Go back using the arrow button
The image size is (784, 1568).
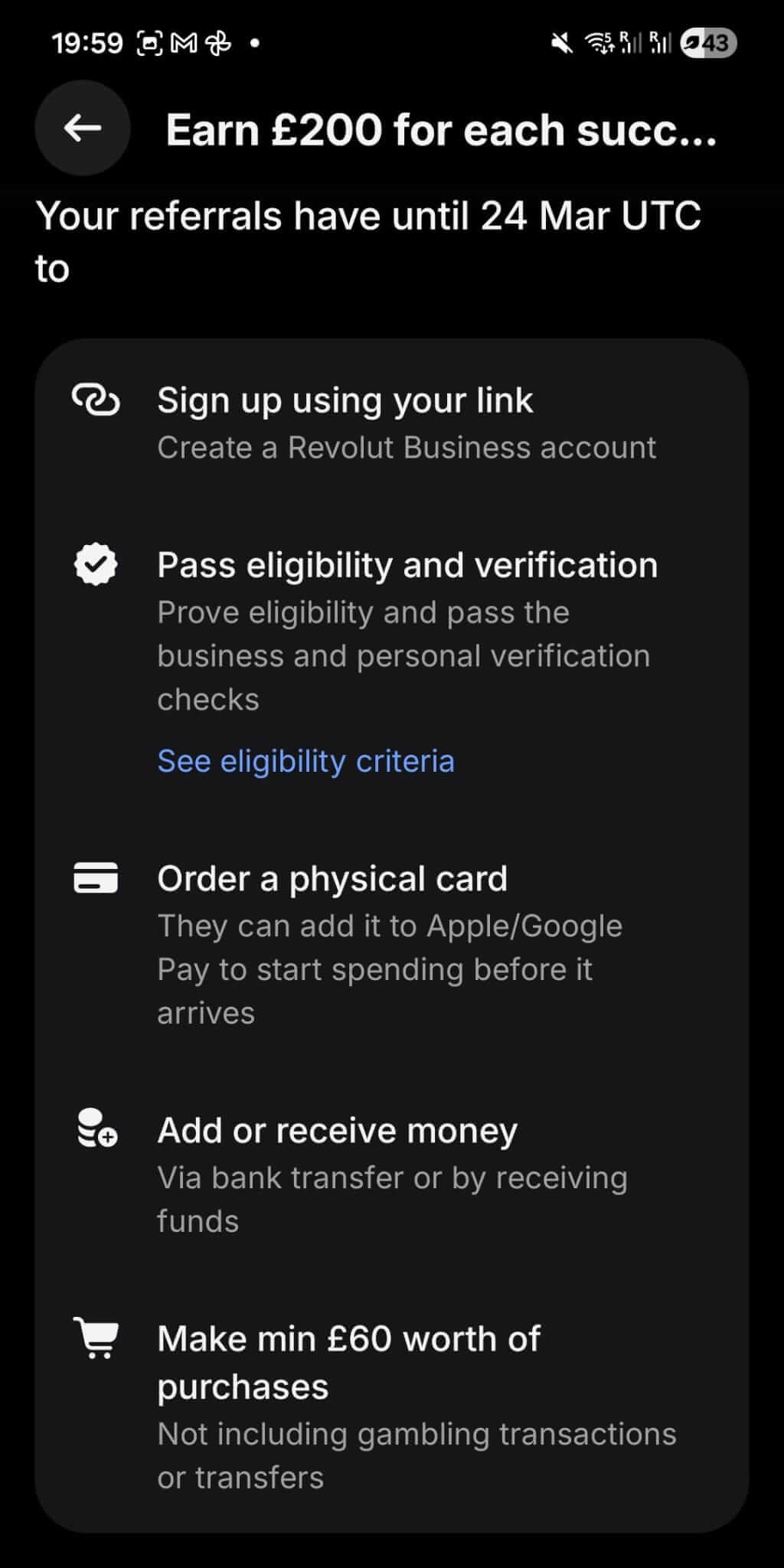82,129
